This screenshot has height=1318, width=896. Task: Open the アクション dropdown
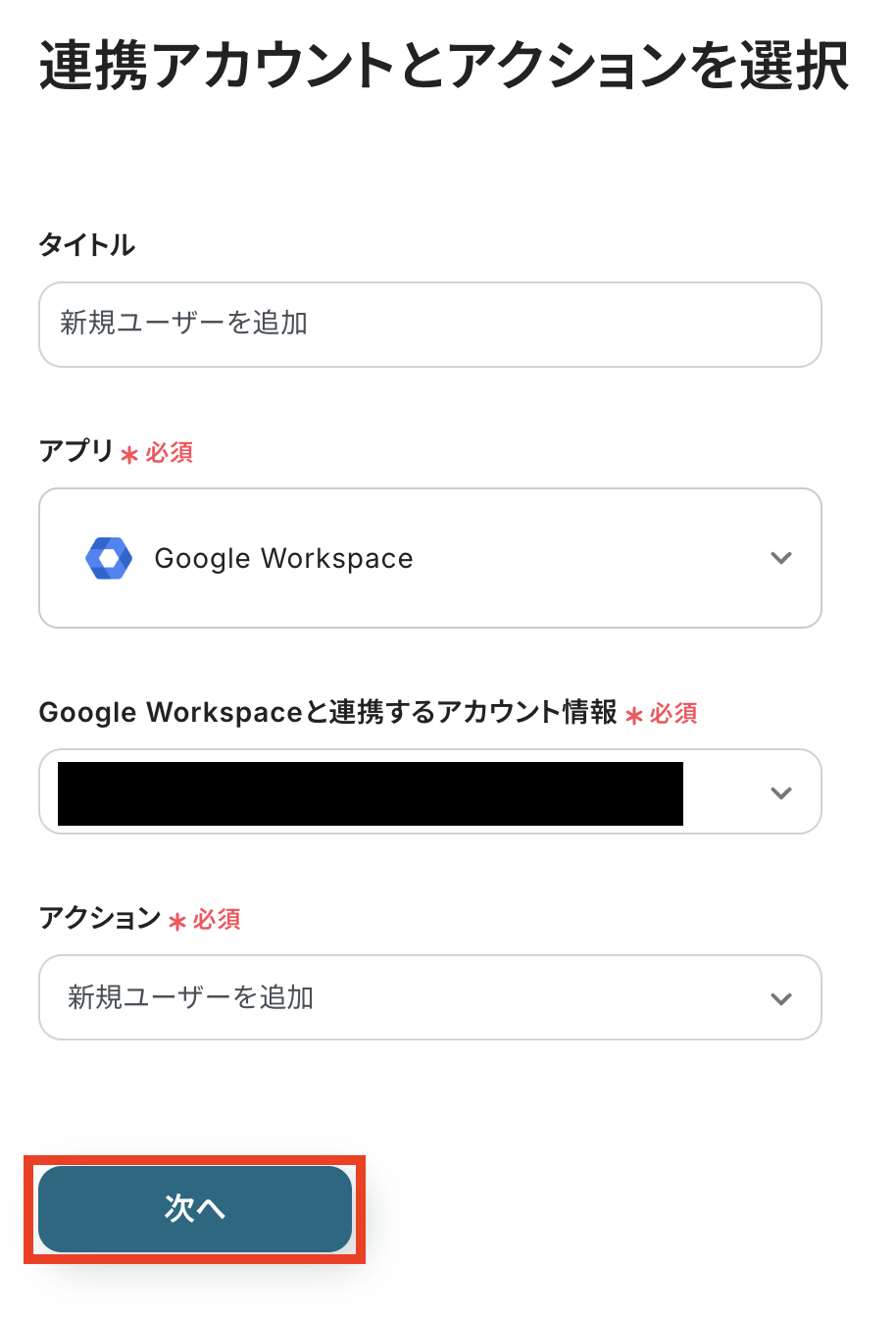click(x=429, y=997)
